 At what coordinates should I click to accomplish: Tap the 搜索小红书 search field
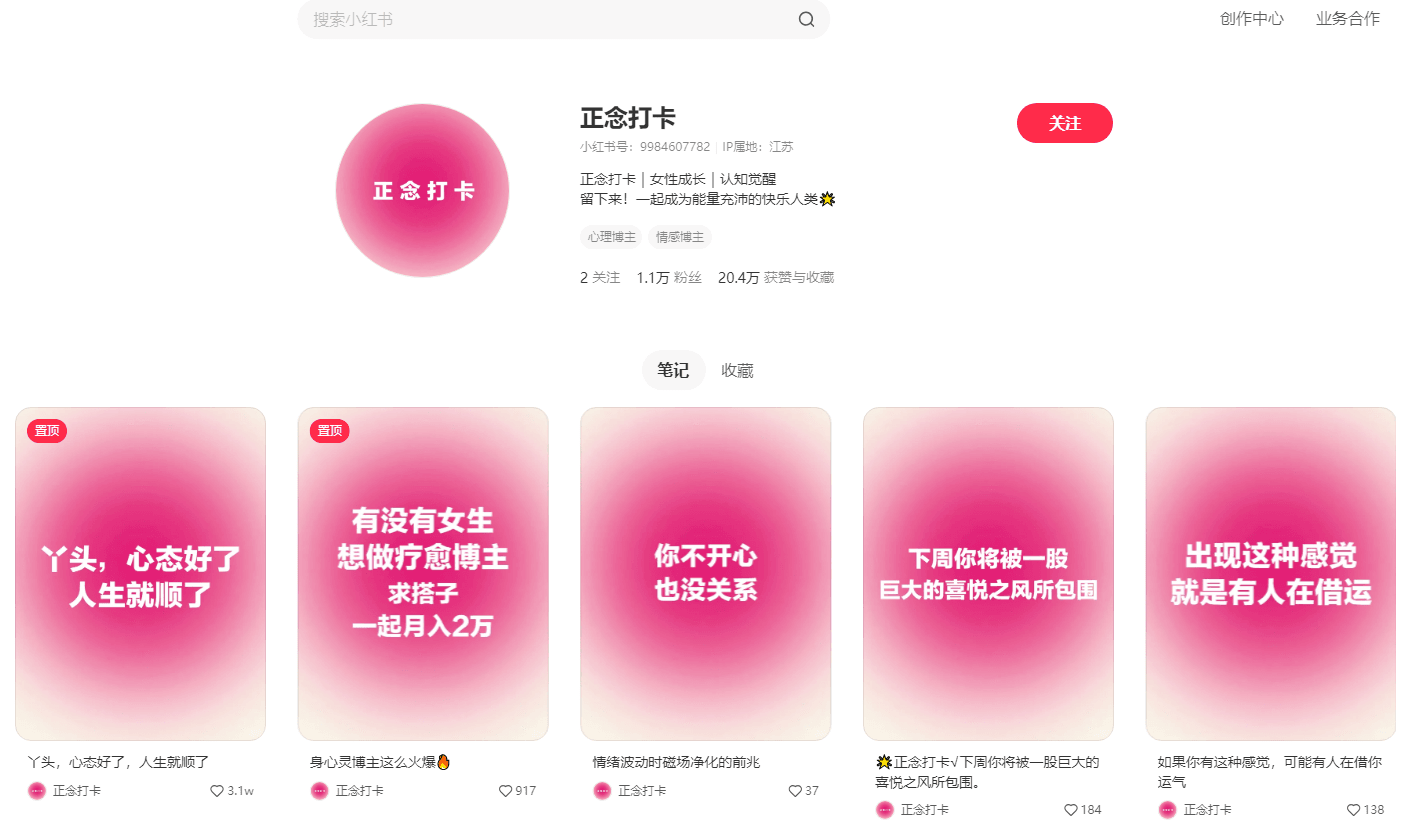(x=540, y=19)
